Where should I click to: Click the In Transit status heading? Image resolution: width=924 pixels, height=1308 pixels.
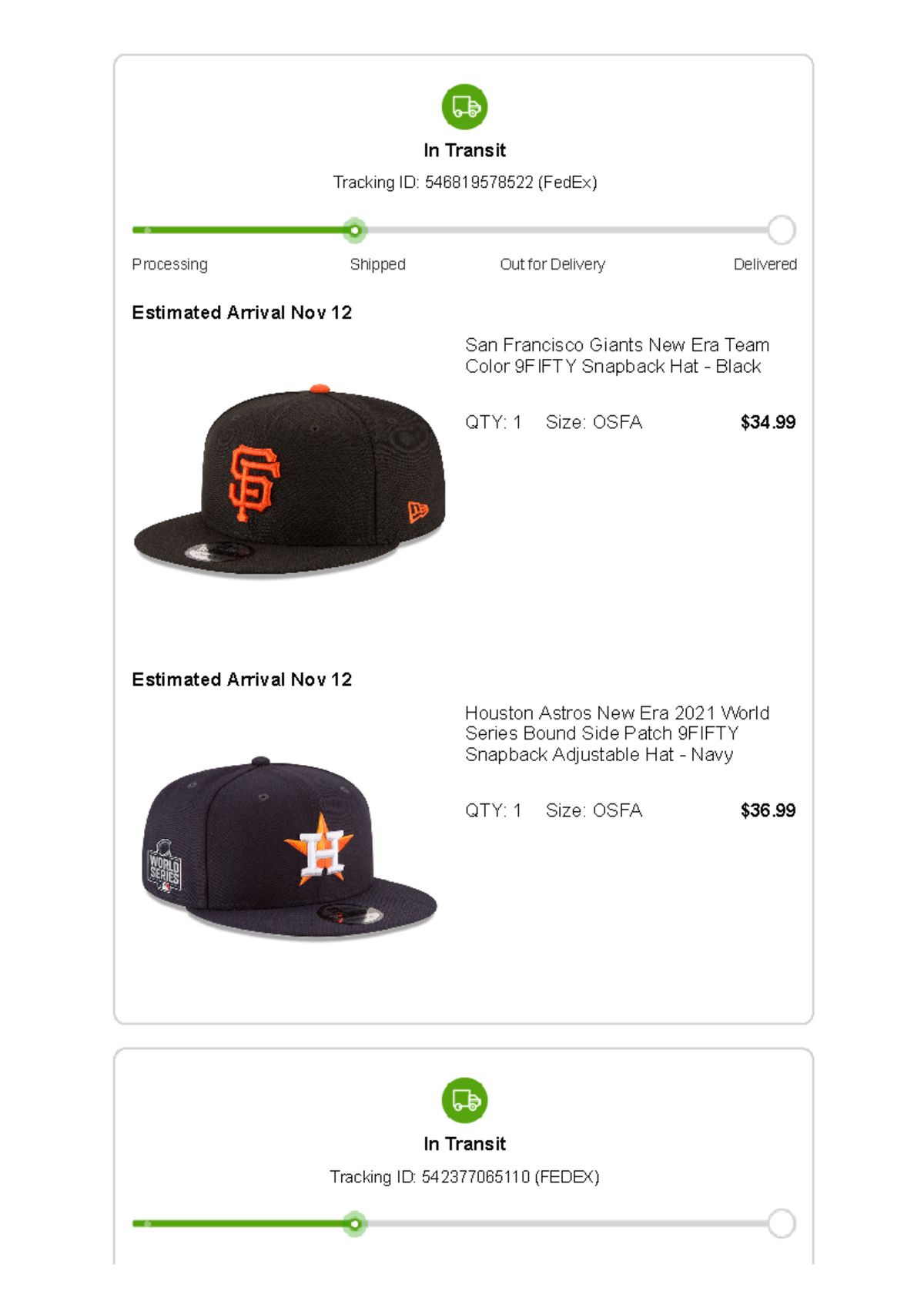coord(464,150)
